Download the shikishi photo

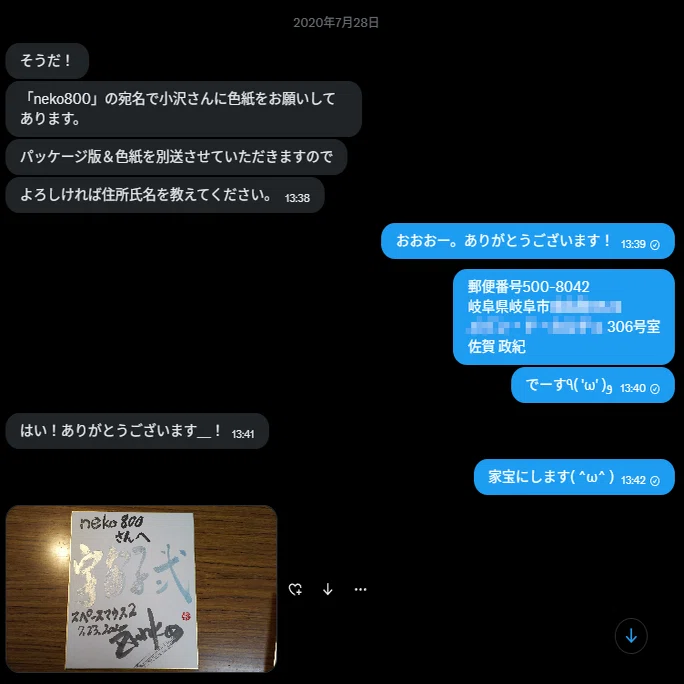tap(328, 589)
